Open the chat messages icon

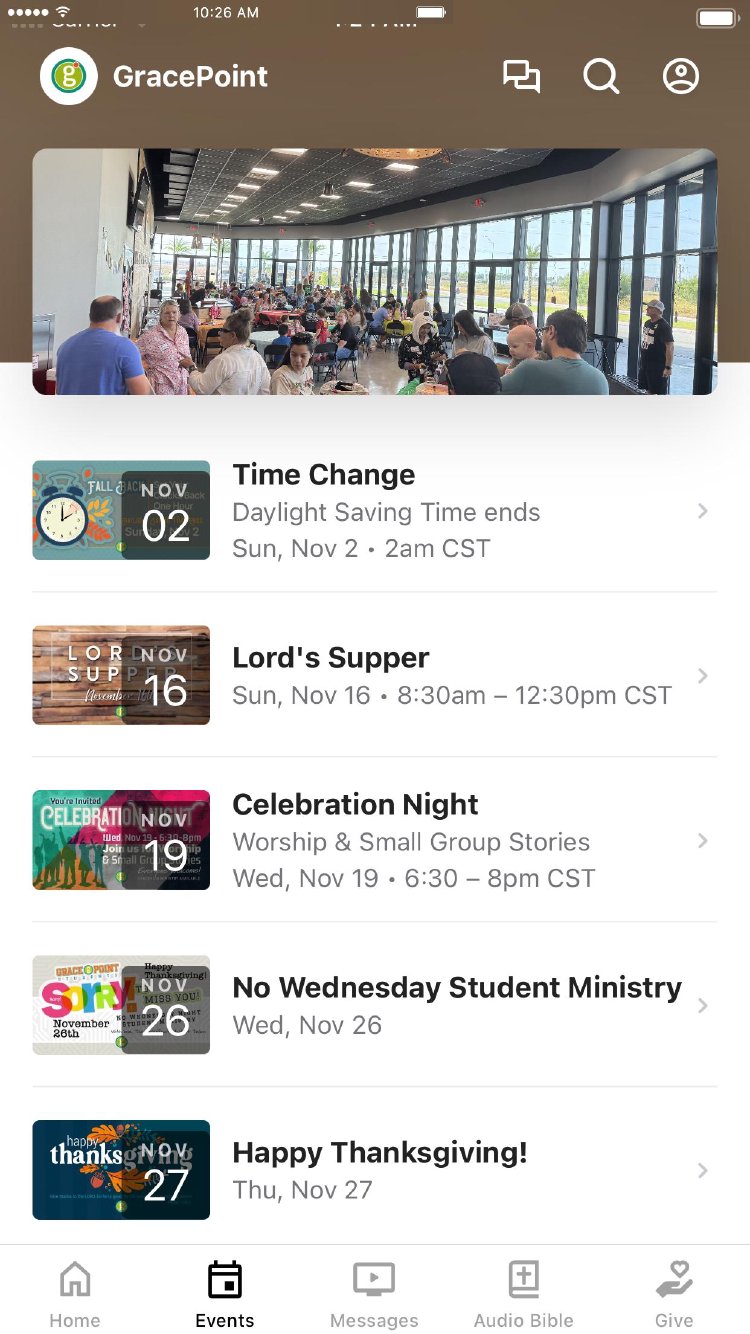click(x=521, y=77)
